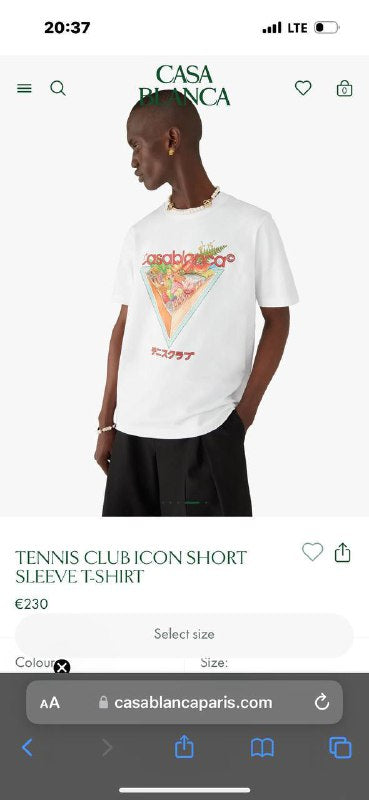
Task: Open the hamburger menu
Action: tap(24, 88)
